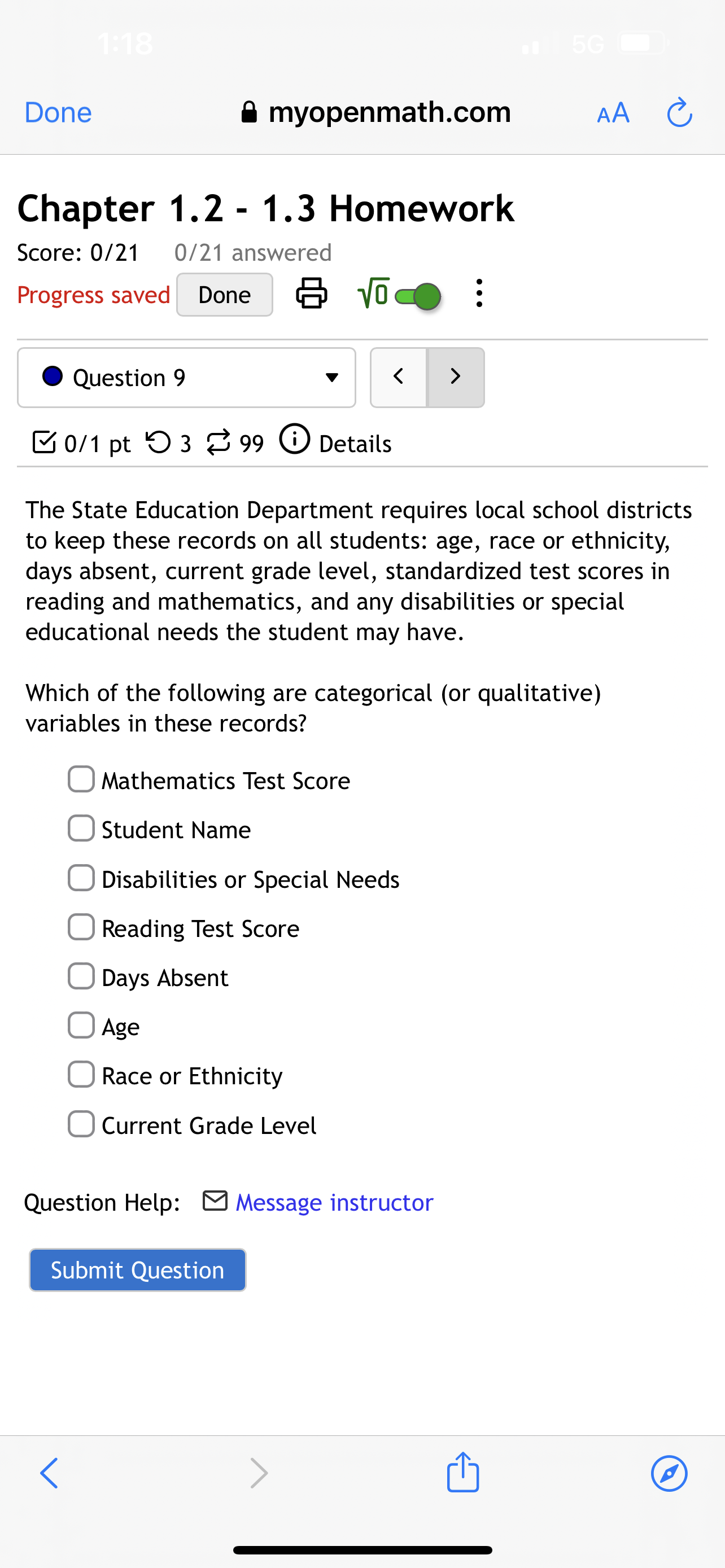This screenshot has width=725, height=1568.
Task: Click the 0/1 pt score checkbox icon
Action: coord(44,443)
